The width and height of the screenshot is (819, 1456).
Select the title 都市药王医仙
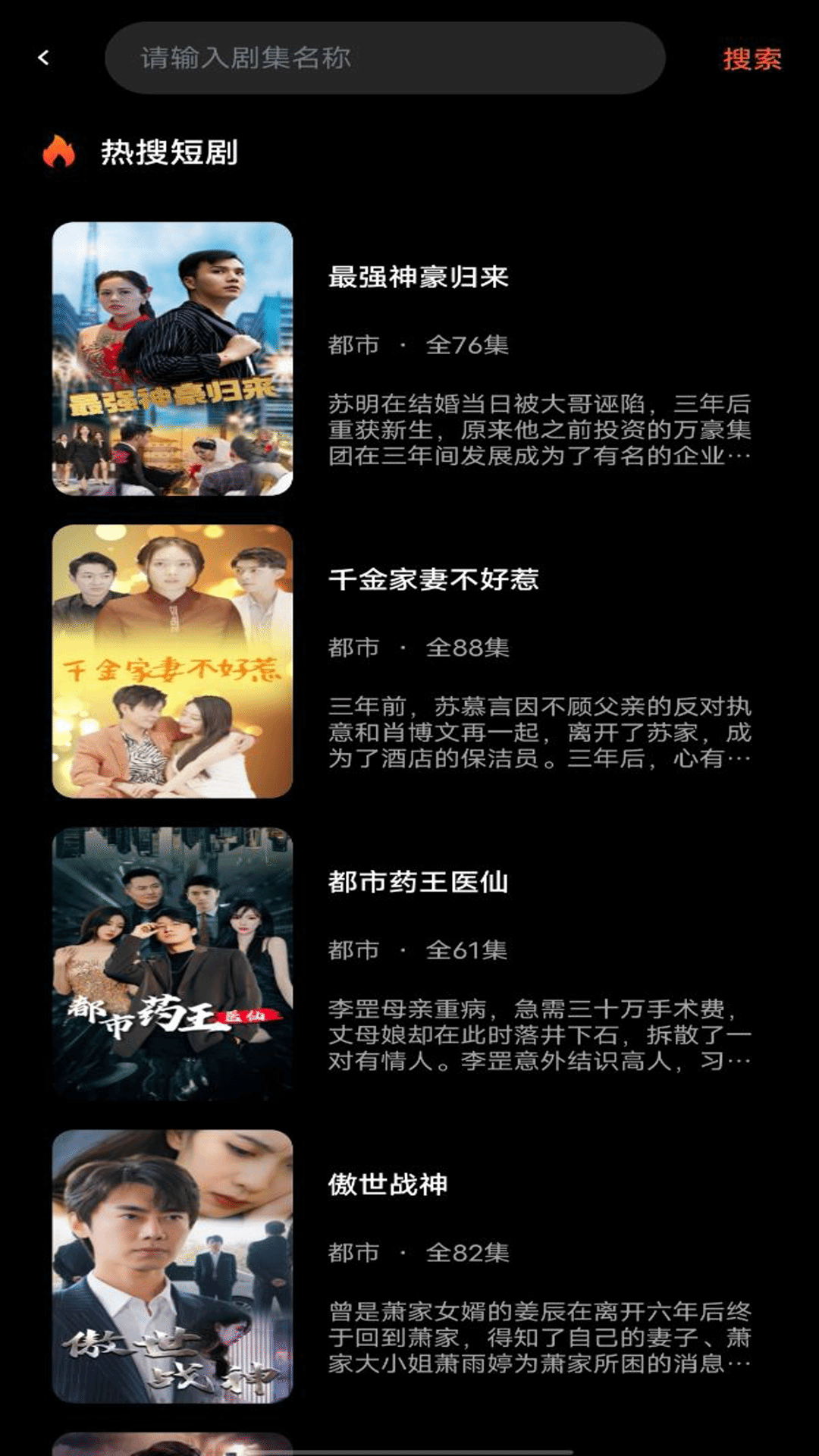419,882
